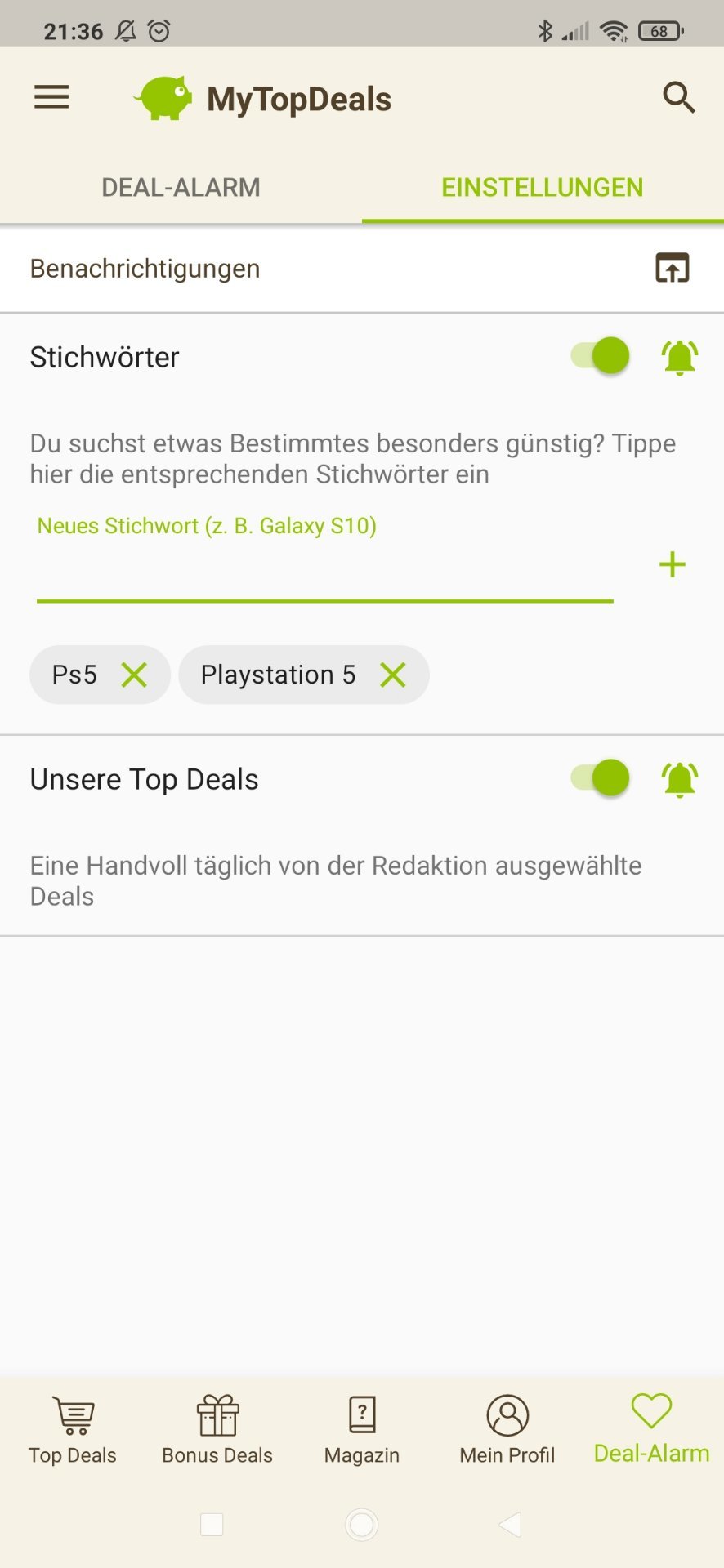
Task: Disable the Stichwörter switch
Action: pos(601,356)
